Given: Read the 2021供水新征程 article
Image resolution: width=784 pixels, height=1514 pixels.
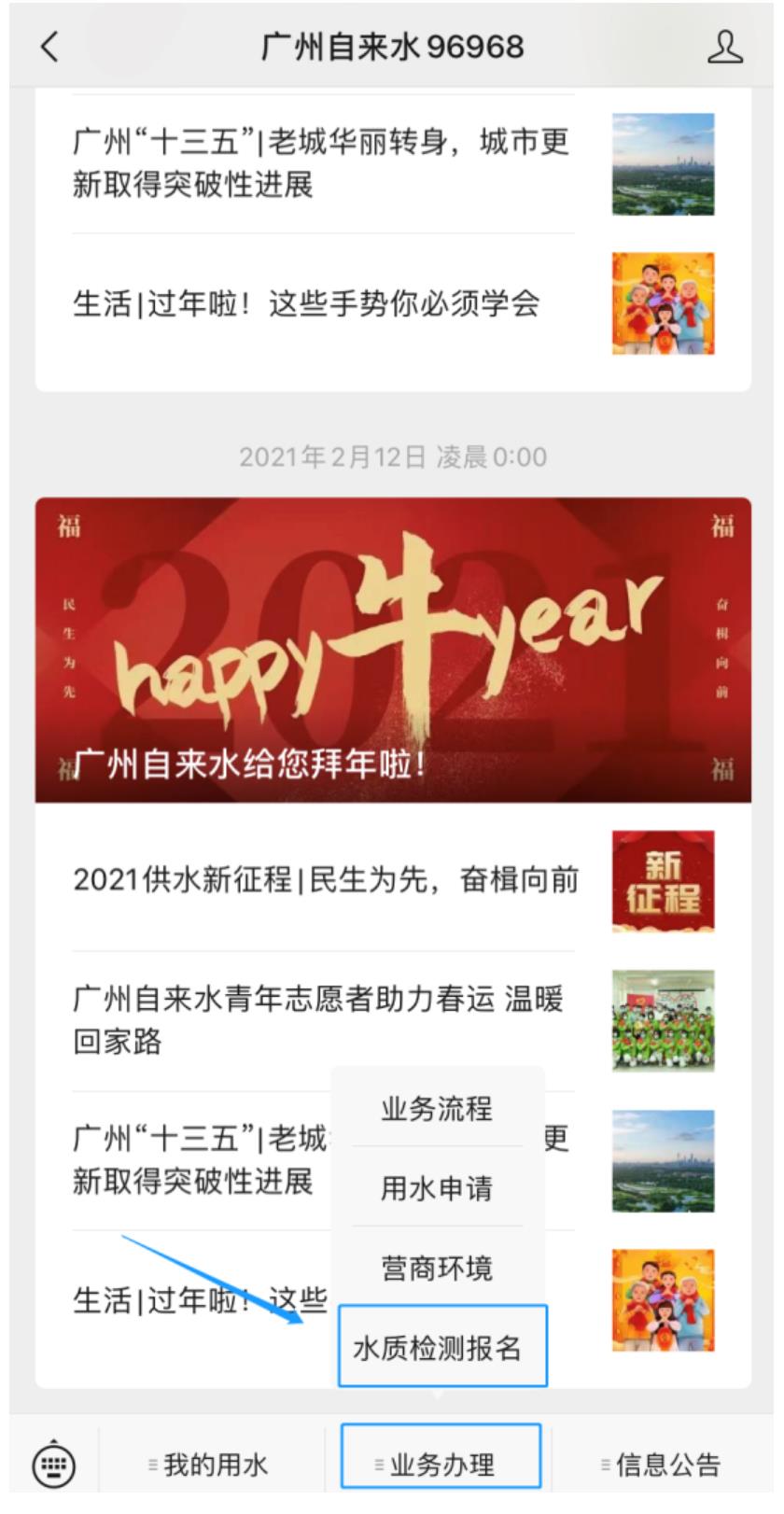Looking at the screenshot, I should (x=325, y=880).
